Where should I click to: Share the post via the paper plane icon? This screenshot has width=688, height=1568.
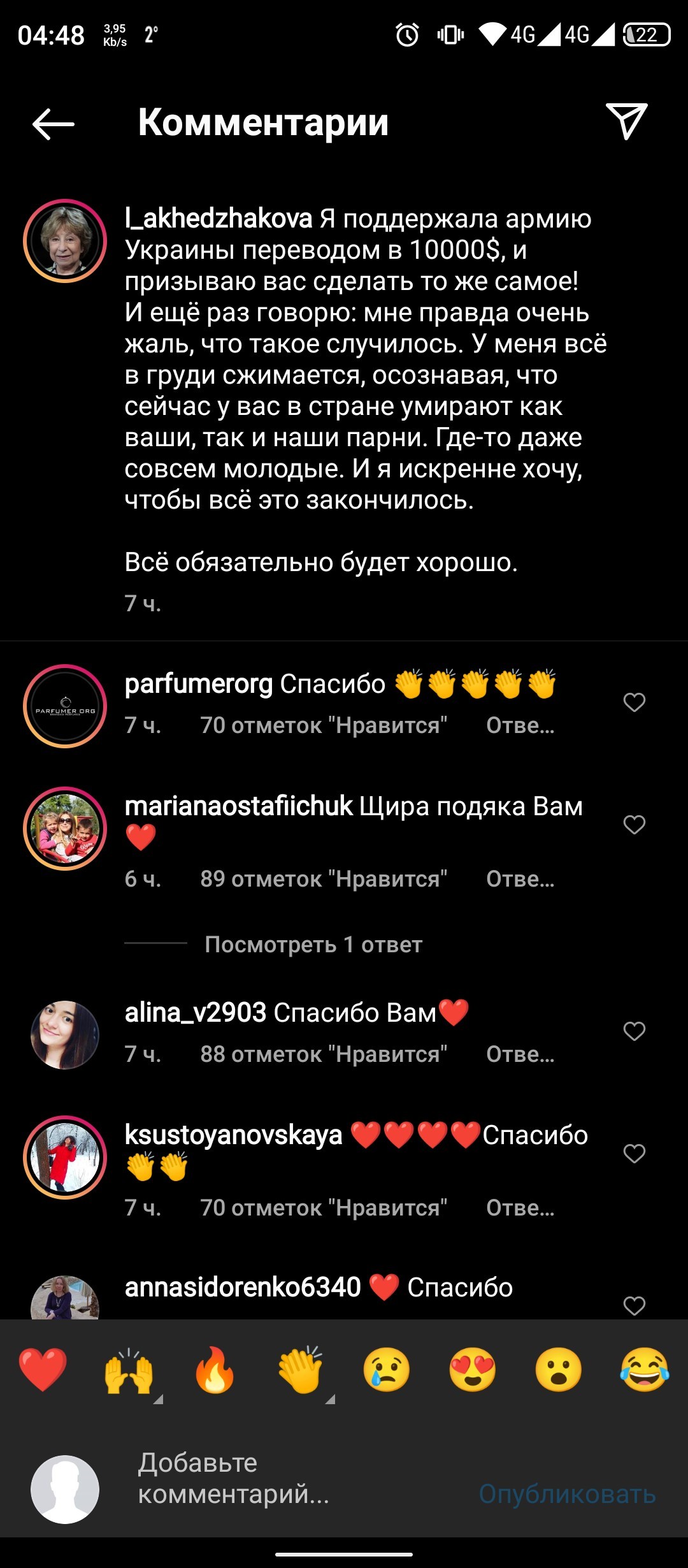point(626,121)
